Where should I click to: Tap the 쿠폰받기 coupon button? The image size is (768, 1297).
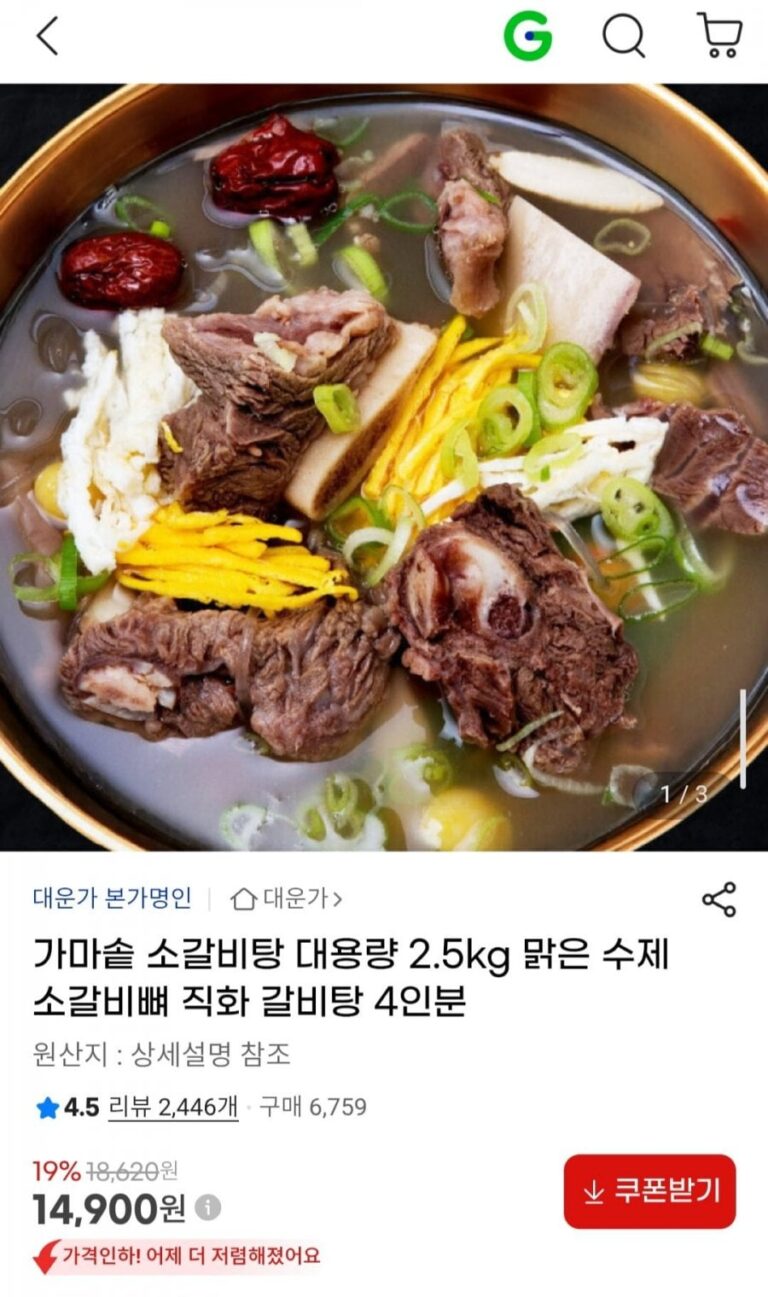pos(650,1191)
